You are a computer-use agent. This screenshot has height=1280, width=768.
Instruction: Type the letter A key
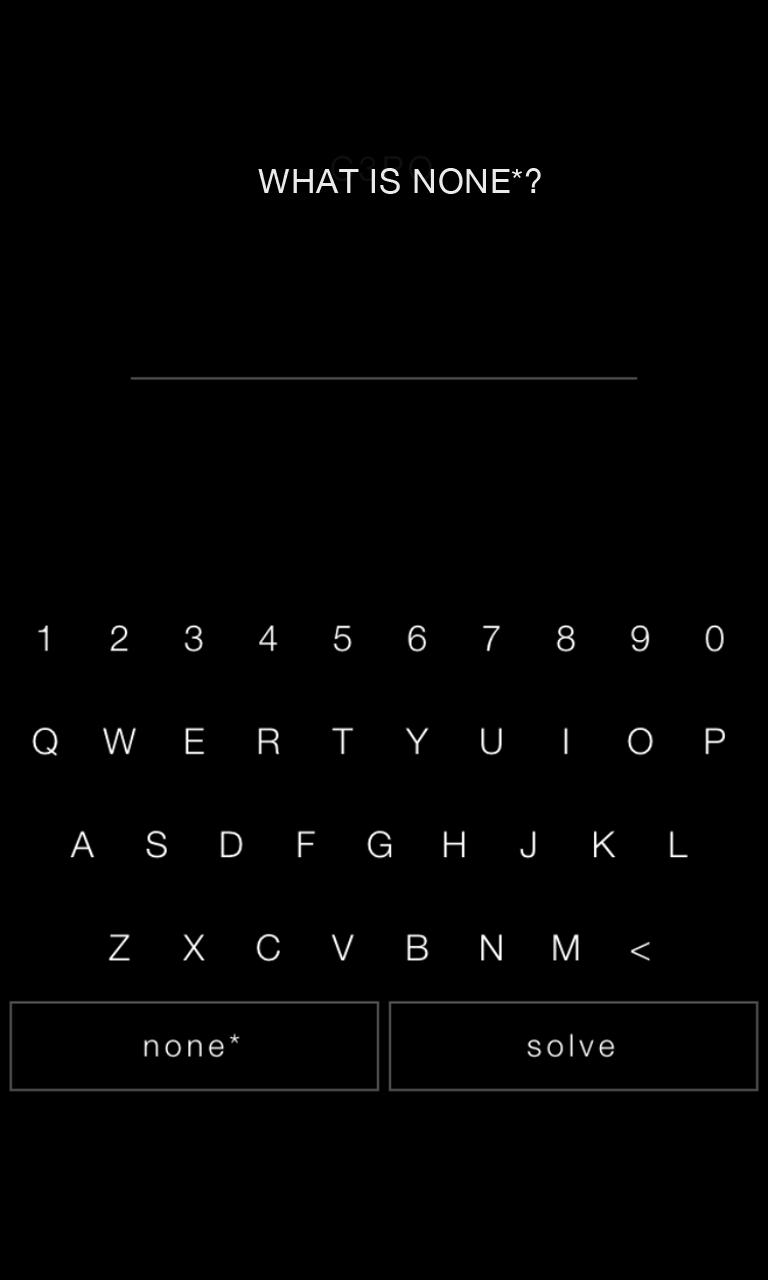tap(82, 845)
